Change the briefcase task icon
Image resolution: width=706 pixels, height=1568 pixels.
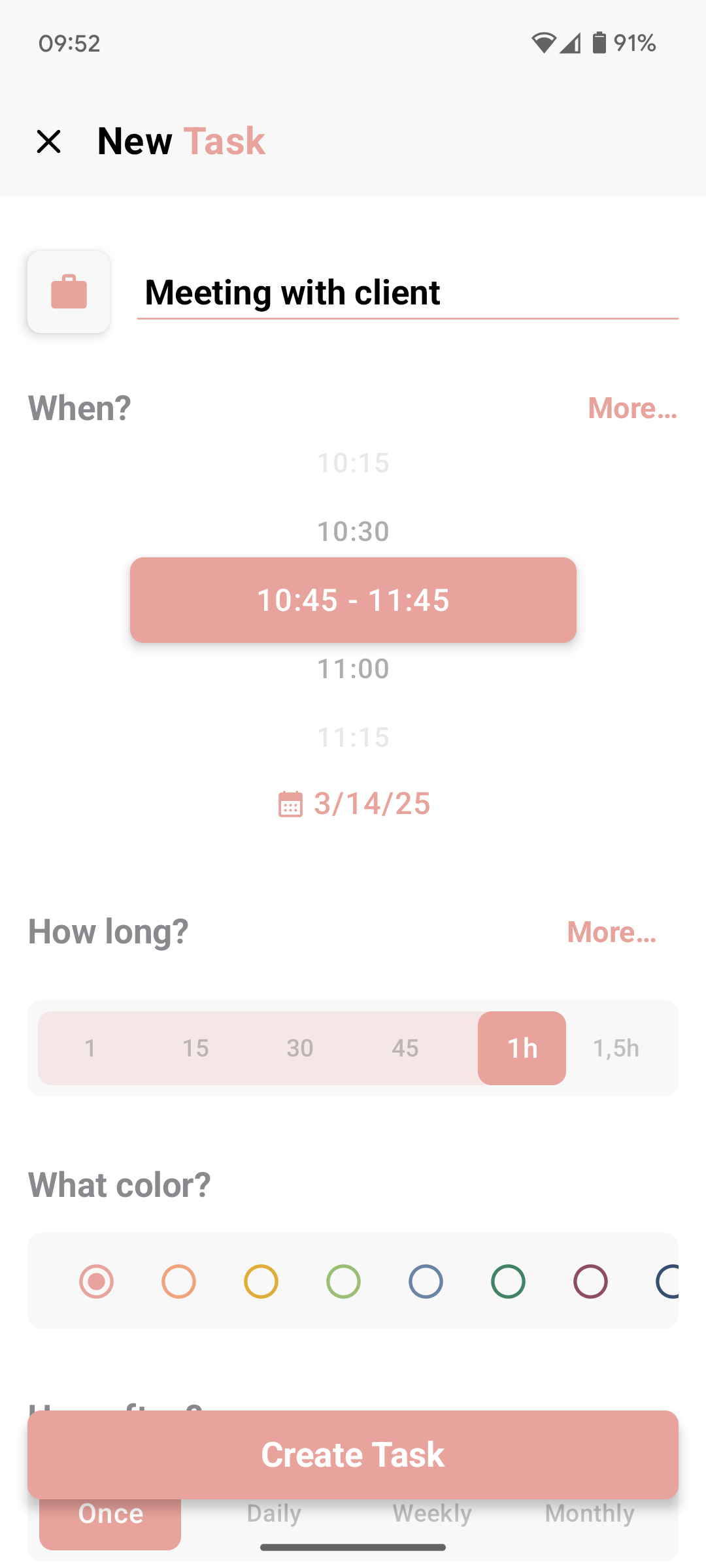[x=69, y=292]
